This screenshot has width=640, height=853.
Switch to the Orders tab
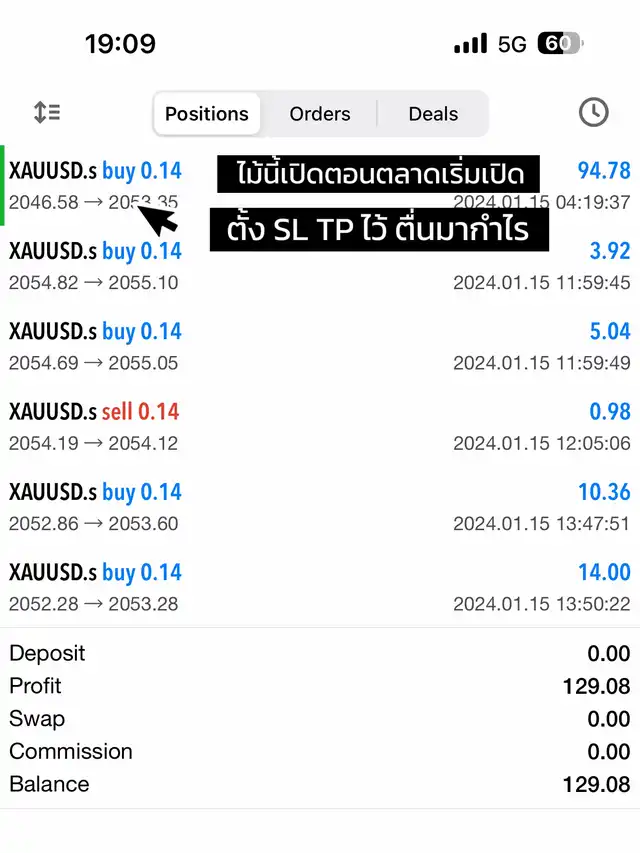tap(320, 114)
